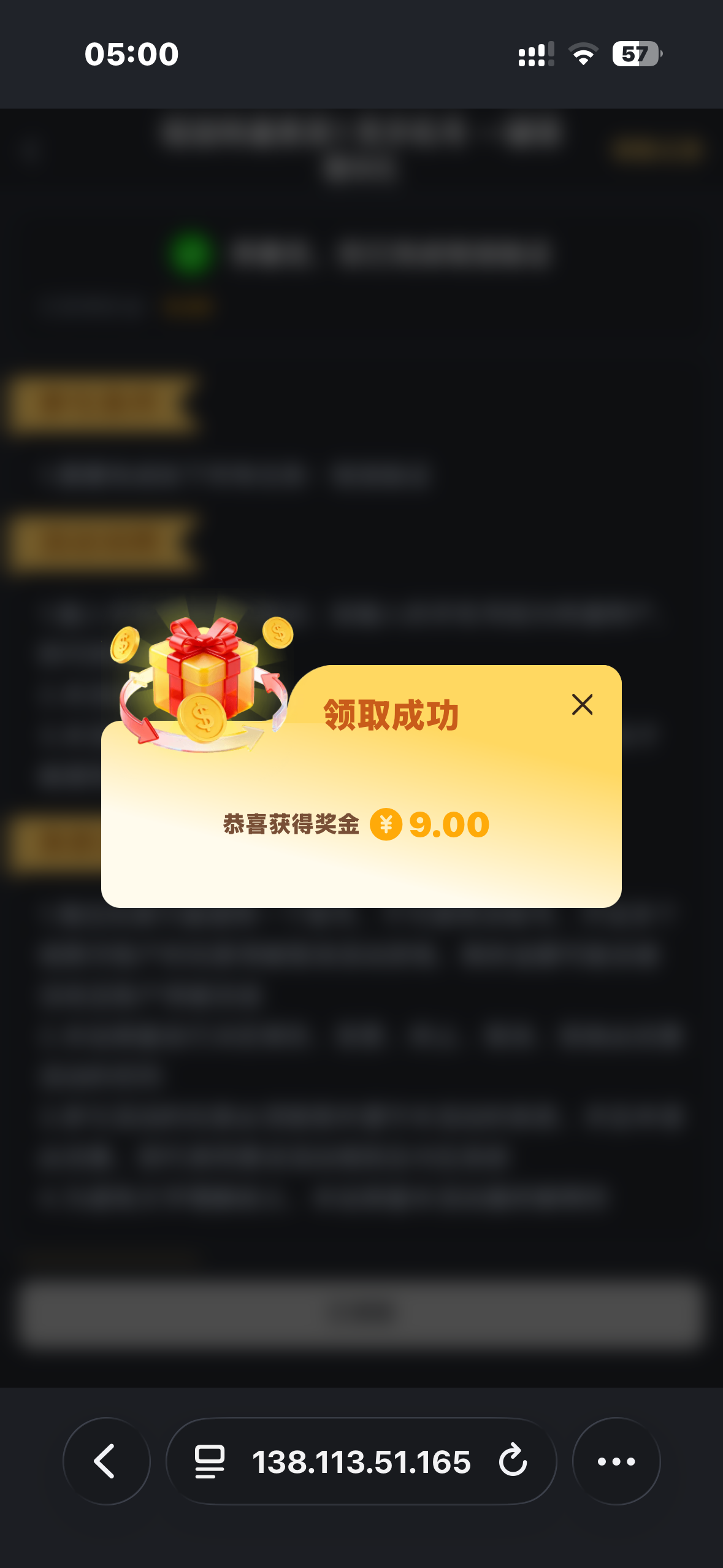Image resolution: width=723 pixels, height=1568 pixels.
Task: Close the 领取成功 reward popup
Action: coord(581,704)
